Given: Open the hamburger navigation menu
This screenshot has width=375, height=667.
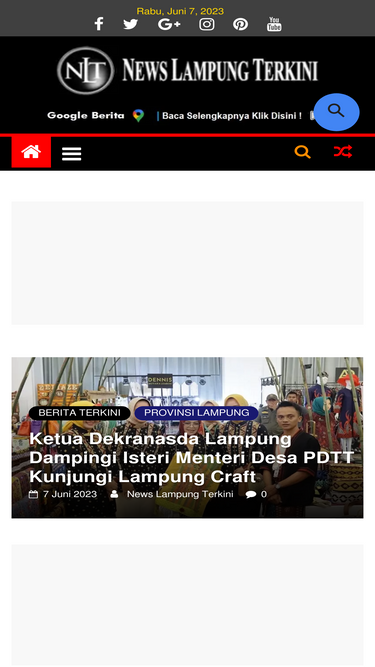Looking at the screenshot, I should click(x=71, y=154).
